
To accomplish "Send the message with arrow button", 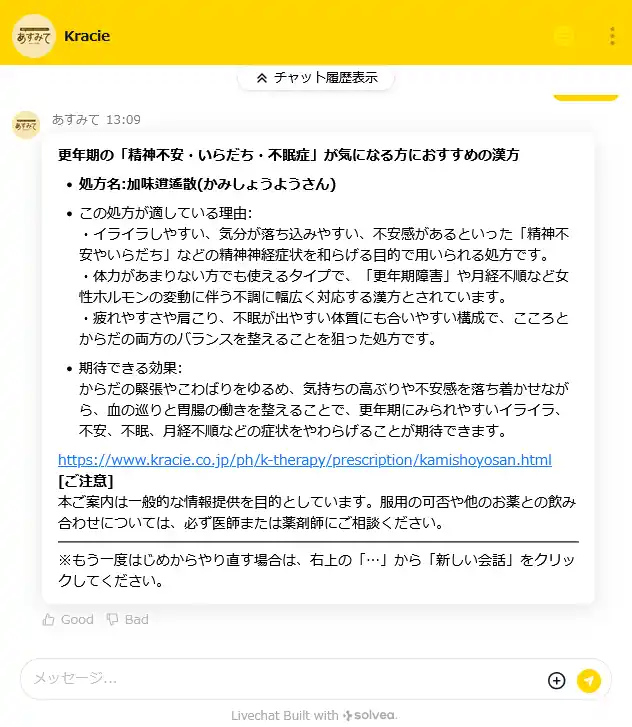I will (x=589, y=680).
